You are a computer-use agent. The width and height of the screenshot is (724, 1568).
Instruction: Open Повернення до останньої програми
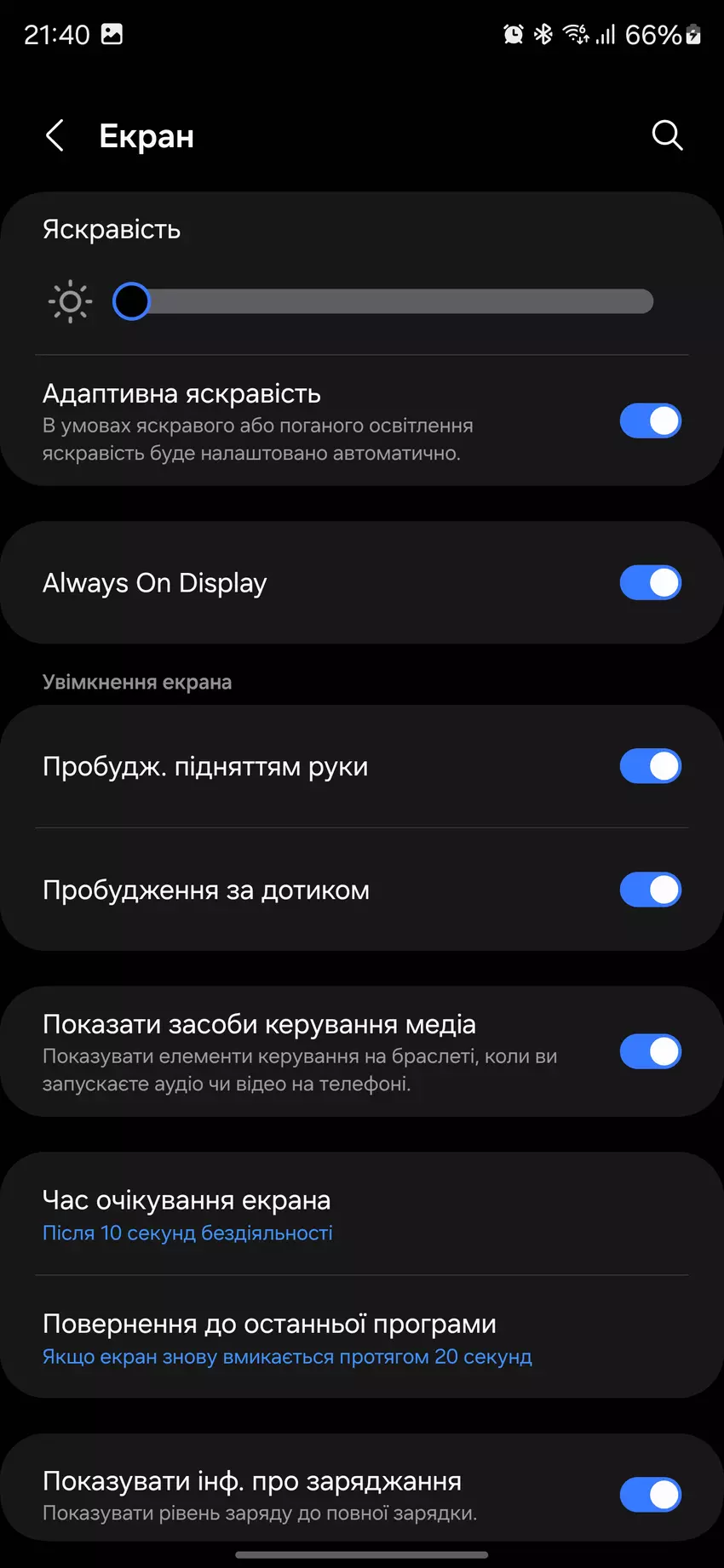pos(298,1338)
